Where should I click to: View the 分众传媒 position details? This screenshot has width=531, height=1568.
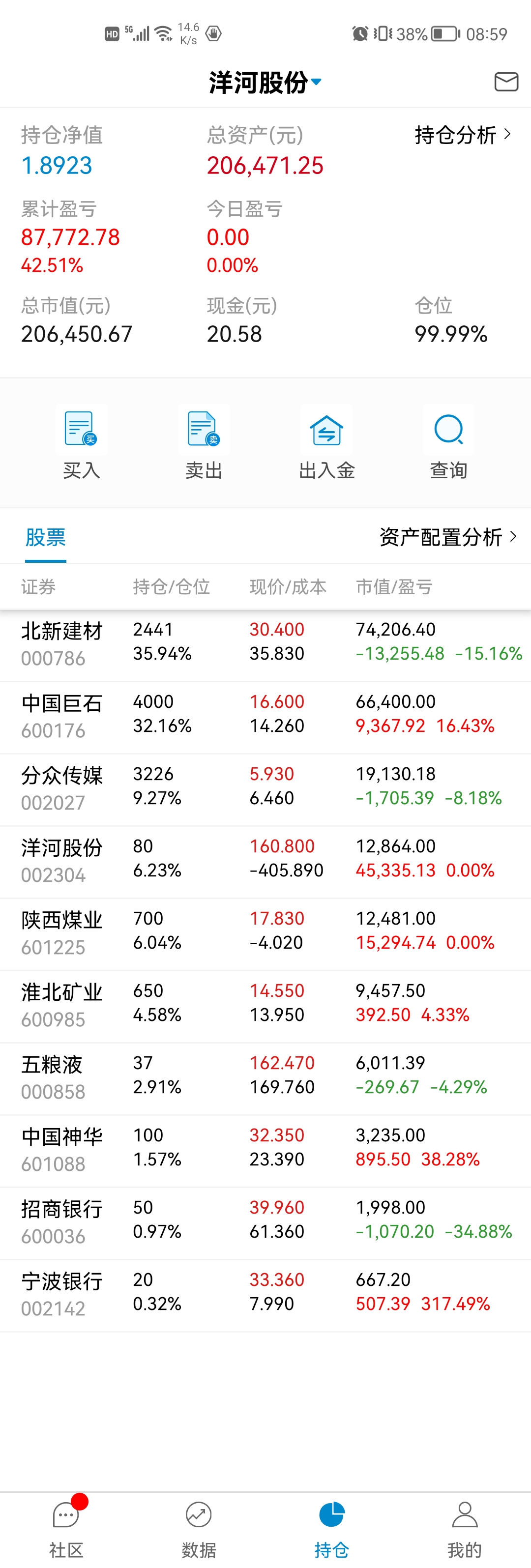click(x=265, y=788)
